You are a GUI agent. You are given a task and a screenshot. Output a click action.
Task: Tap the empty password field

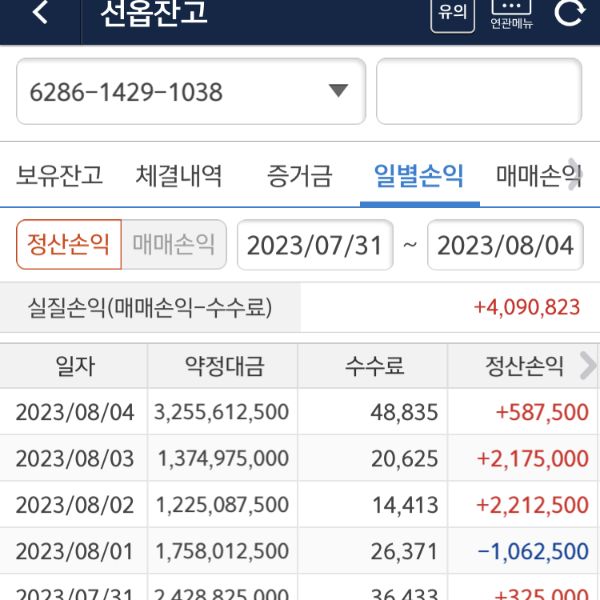(x=478, y=91)
